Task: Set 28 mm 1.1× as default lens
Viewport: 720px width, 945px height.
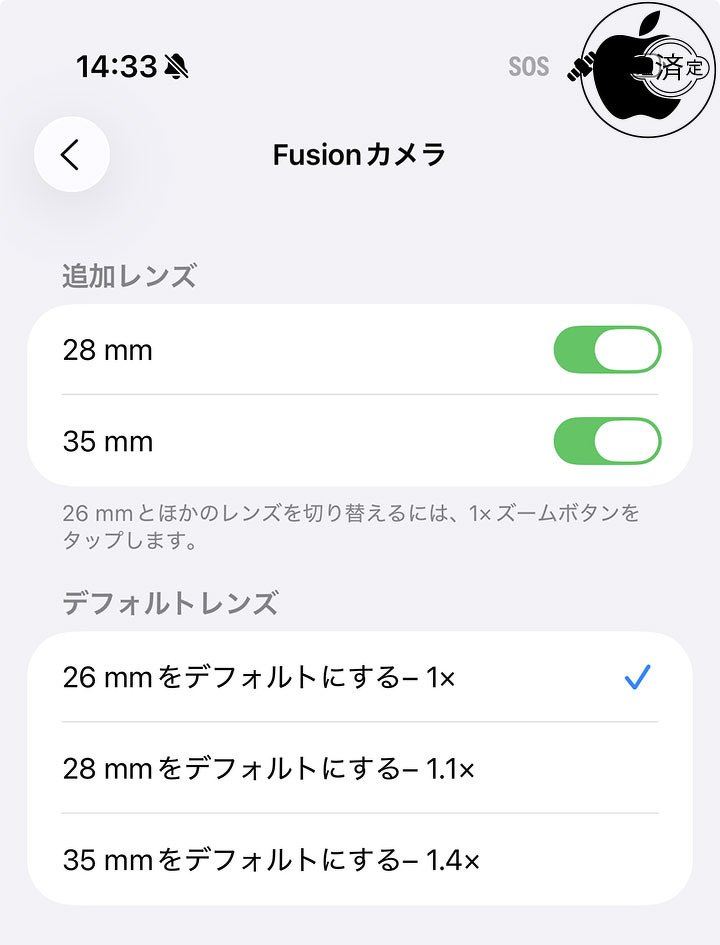Action: coord(358,768)
